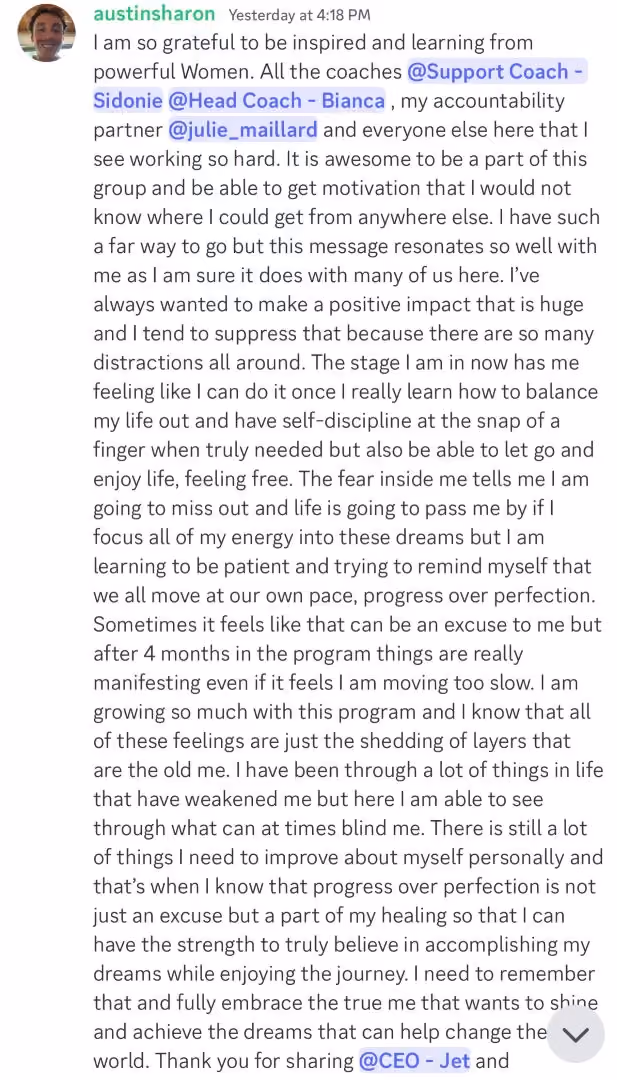
Task: Tap the austinsharon username
Action: pyautogui.click(x=154, y=14)
